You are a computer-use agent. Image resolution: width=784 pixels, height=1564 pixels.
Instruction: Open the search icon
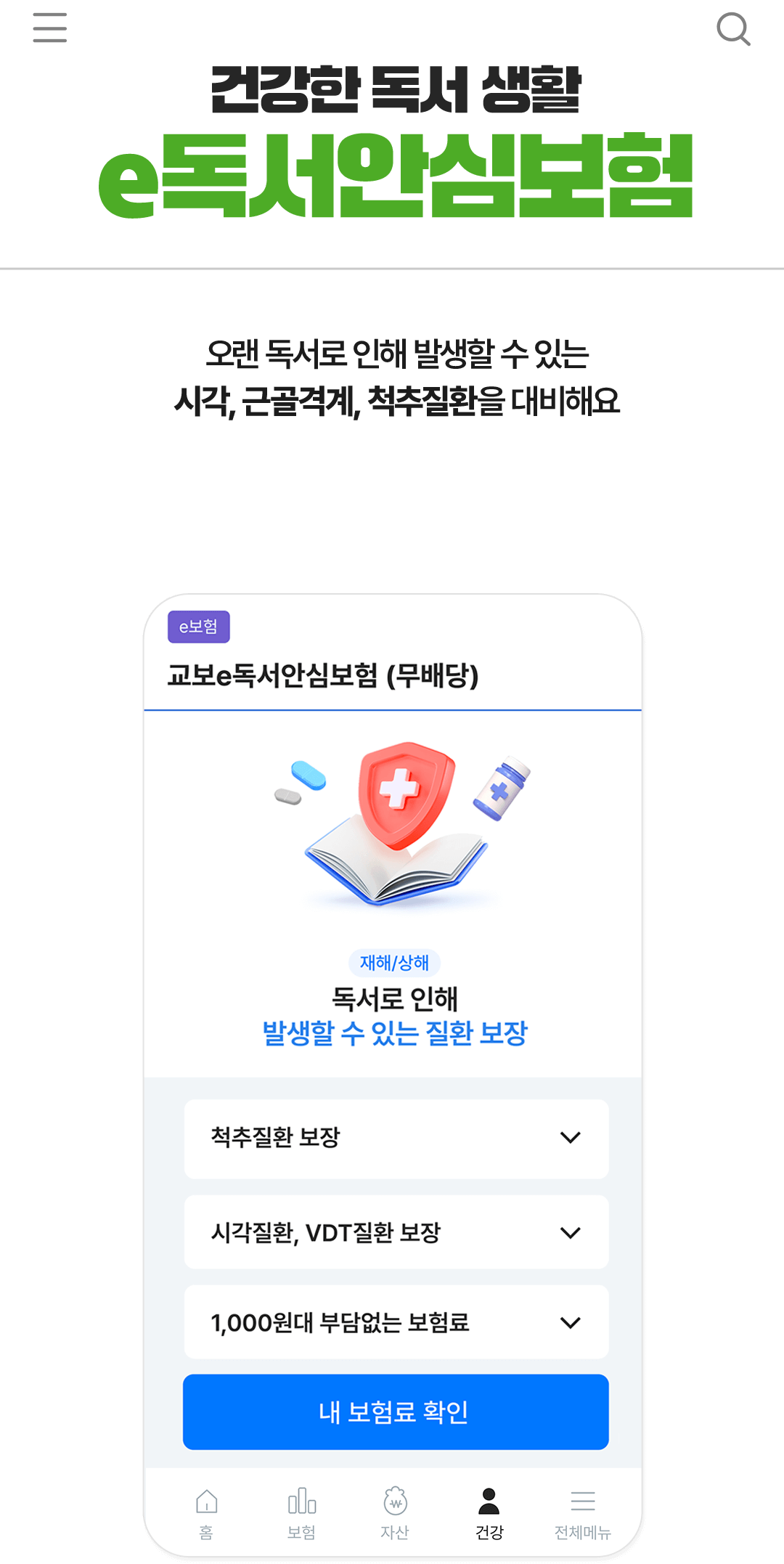pos(732,29)
